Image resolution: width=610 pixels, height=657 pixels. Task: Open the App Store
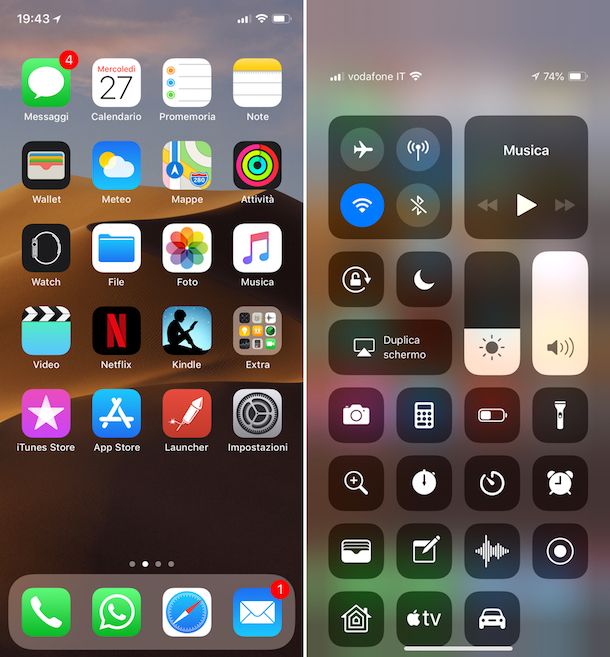(116, 414)
